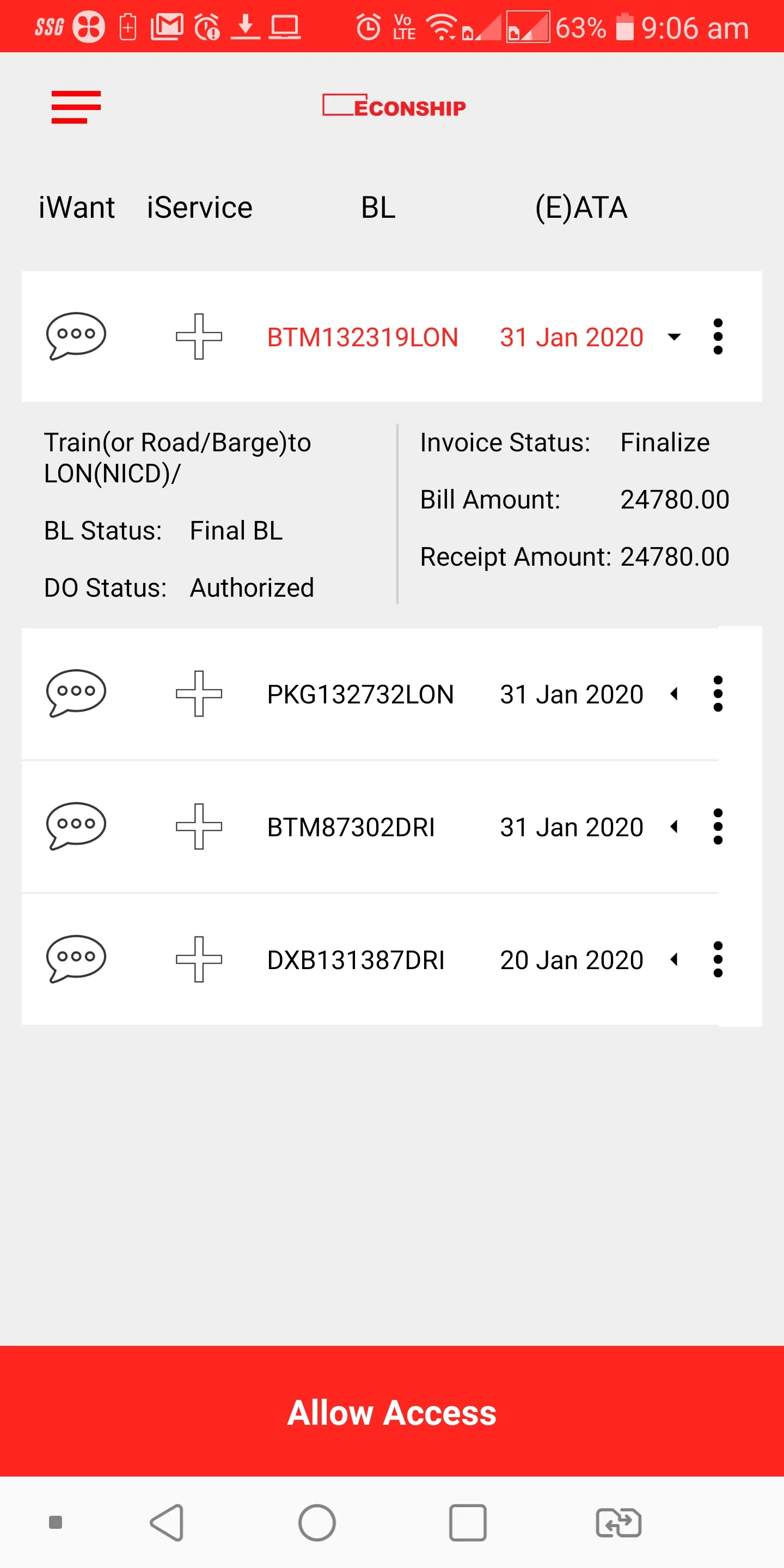
Task: Open the chat icon for PKG132732LON
Action: [76, 693]
